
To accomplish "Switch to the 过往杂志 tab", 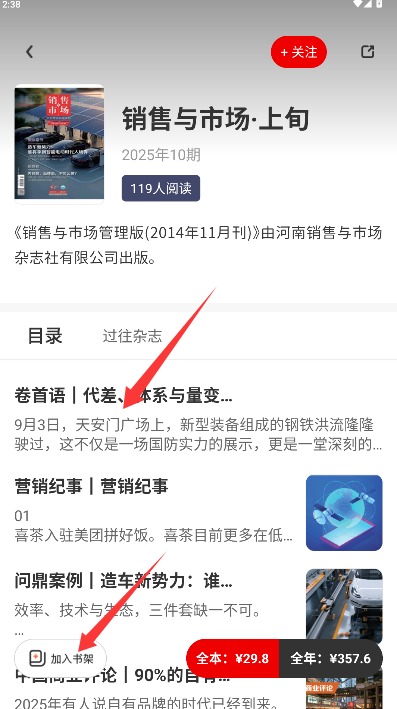I will point(132,336).
